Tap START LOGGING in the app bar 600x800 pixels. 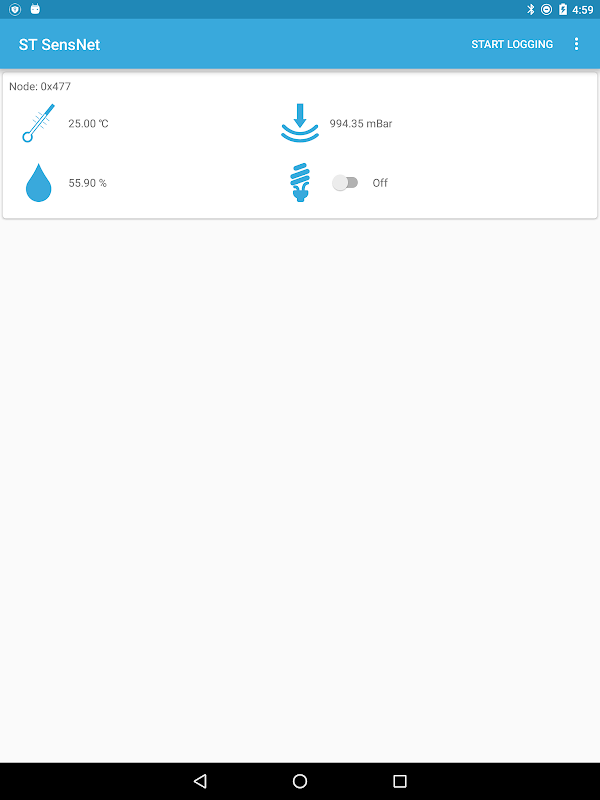(512, 44)
